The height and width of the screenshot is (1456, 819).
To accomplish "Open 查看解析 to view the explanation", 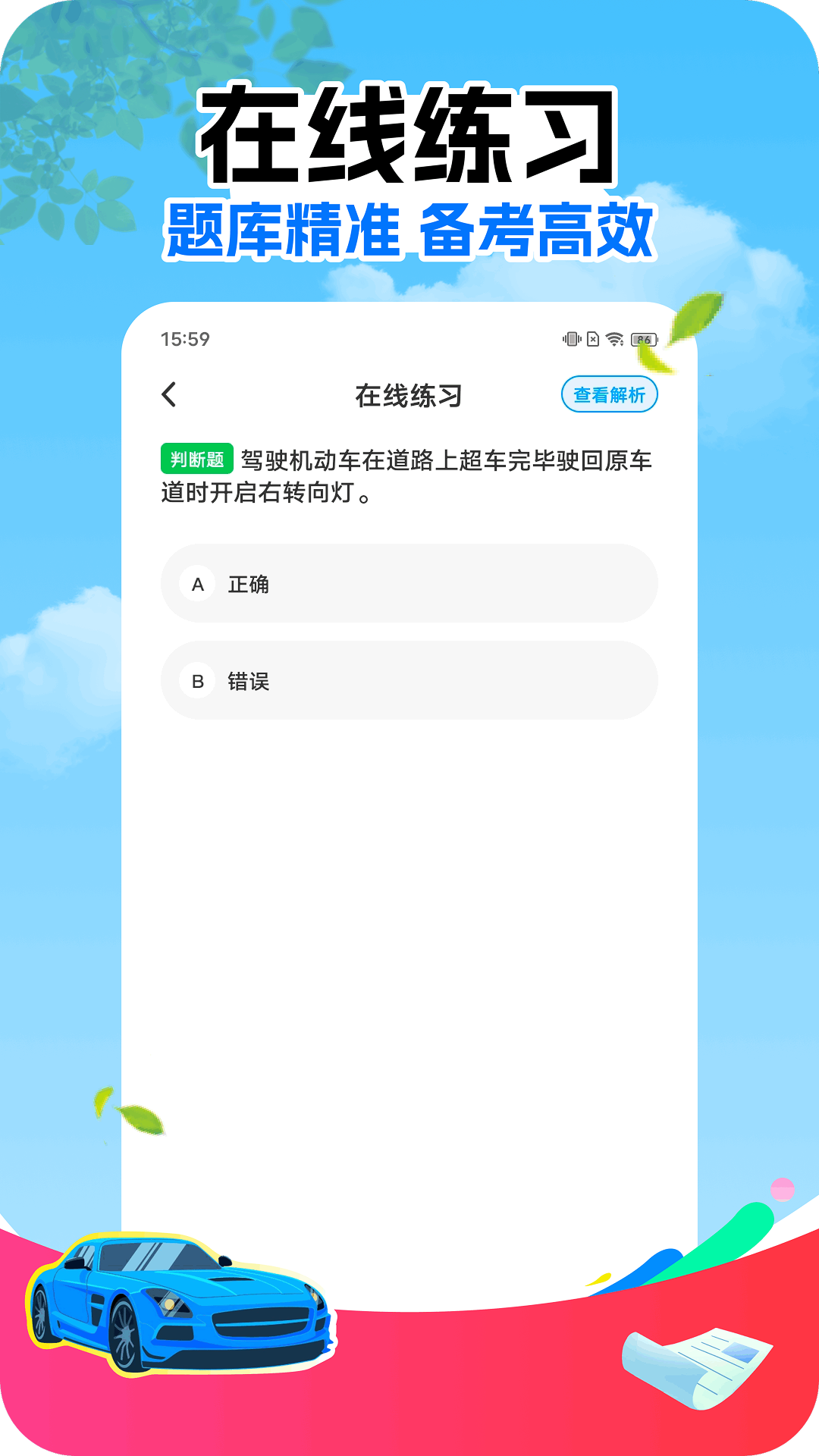I will [x=610, y=394].
